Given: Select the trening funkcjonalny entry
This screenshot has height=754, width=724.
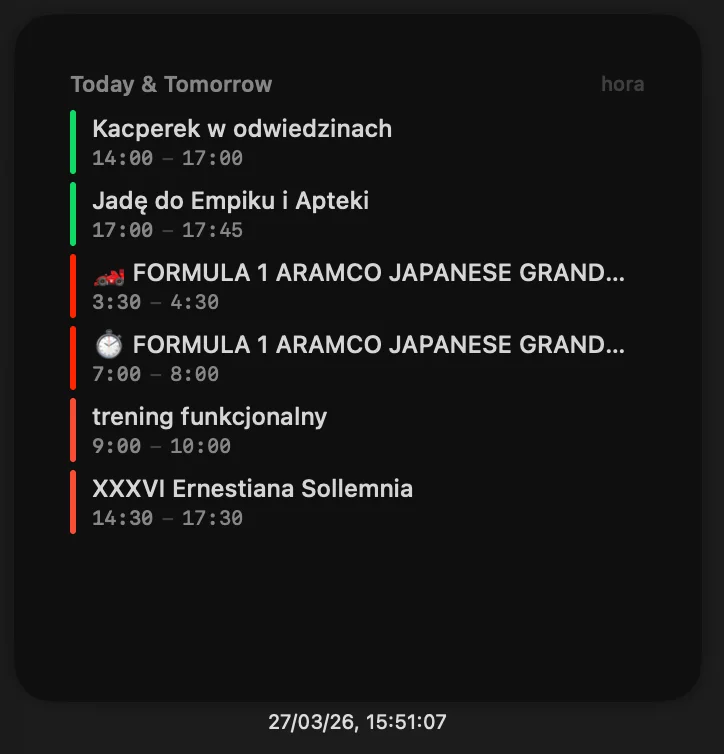Looking at the screenshot, I should coord(210,416).
